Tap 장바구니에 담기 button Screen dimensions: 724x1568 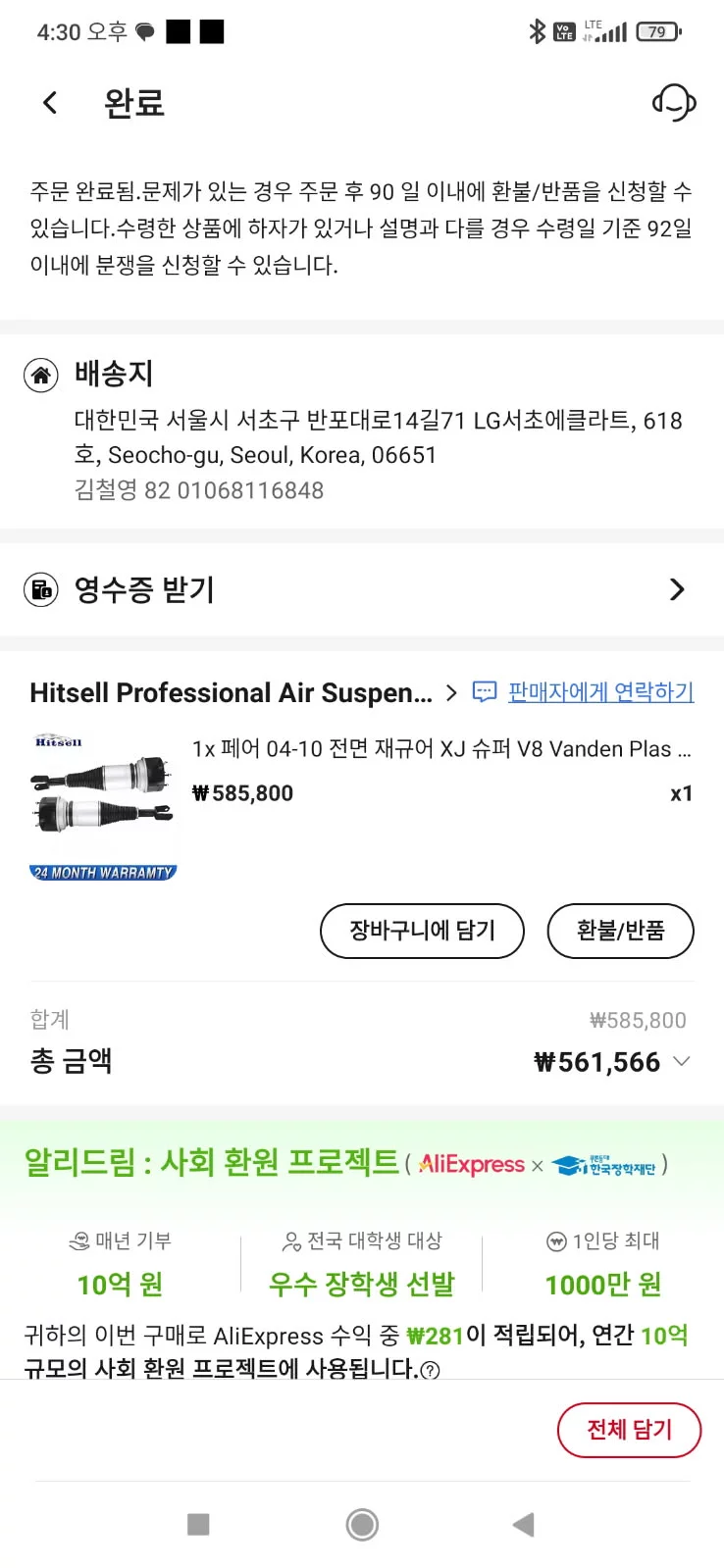click(x=422, y=931)
